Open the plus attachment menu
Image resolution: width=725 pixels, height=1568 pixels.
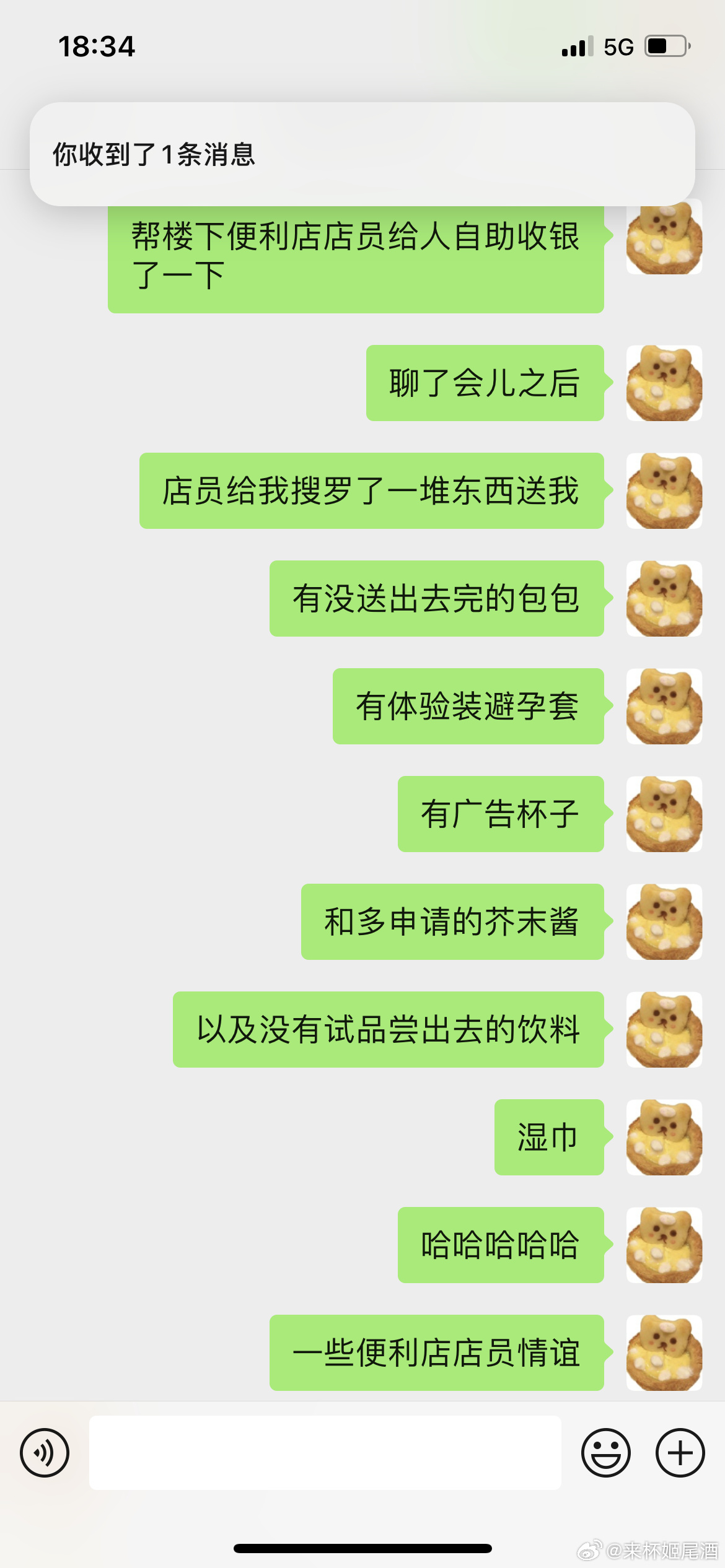[x=680, y=1452]
